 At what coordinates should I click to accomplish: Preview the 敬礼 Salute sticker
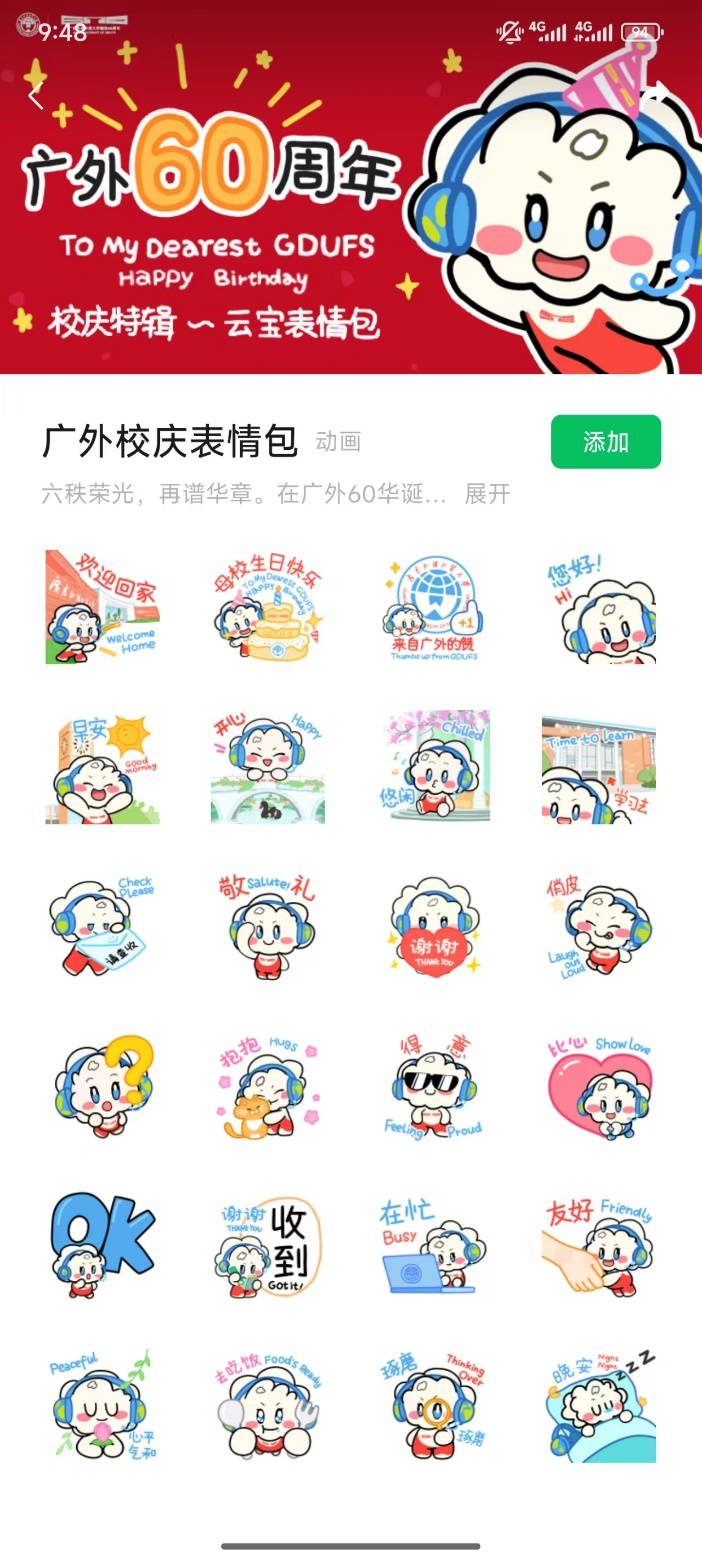(267, 927)
